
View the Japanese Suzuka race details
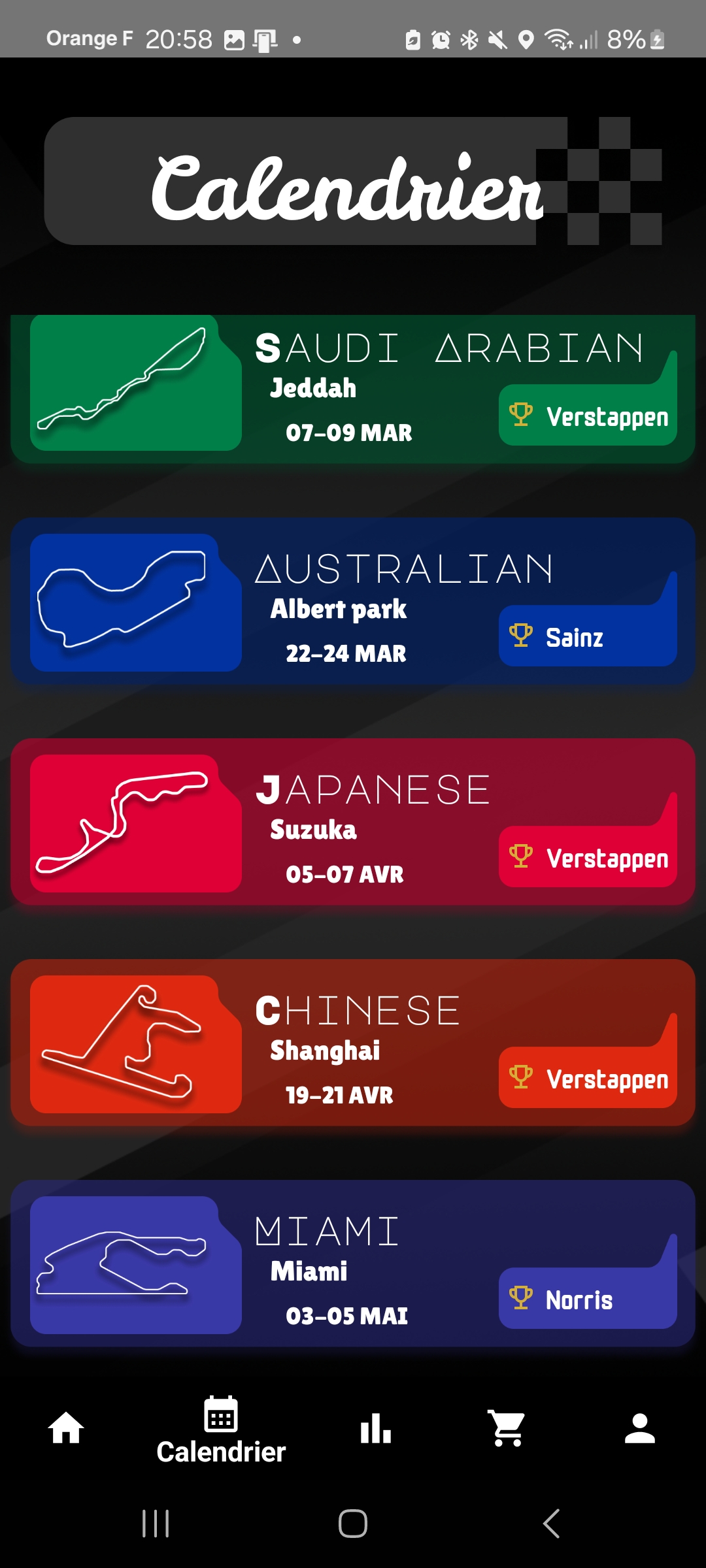[353, 822]
